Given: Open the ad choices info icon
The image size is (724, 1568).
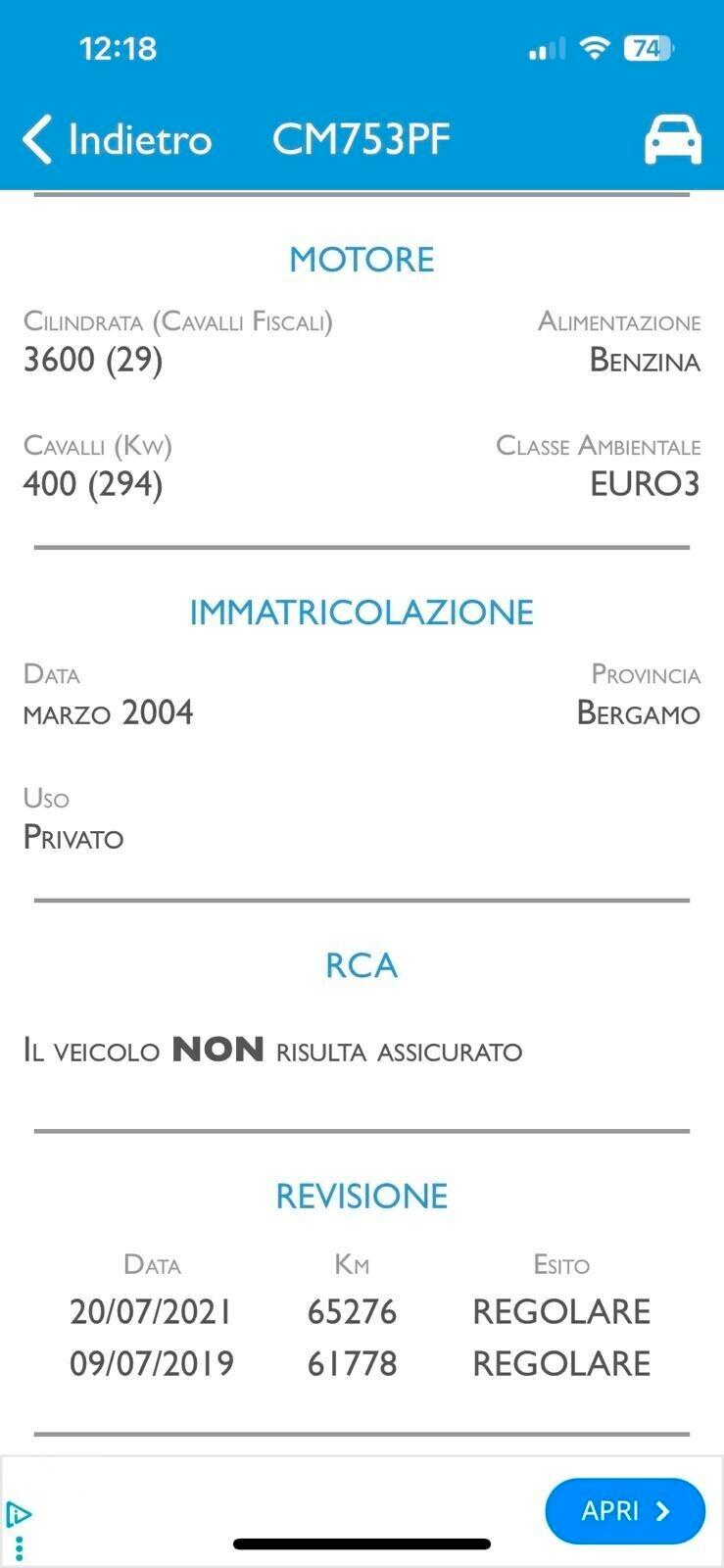Looking at the screenshot, I should click(x=18, y=1515).
